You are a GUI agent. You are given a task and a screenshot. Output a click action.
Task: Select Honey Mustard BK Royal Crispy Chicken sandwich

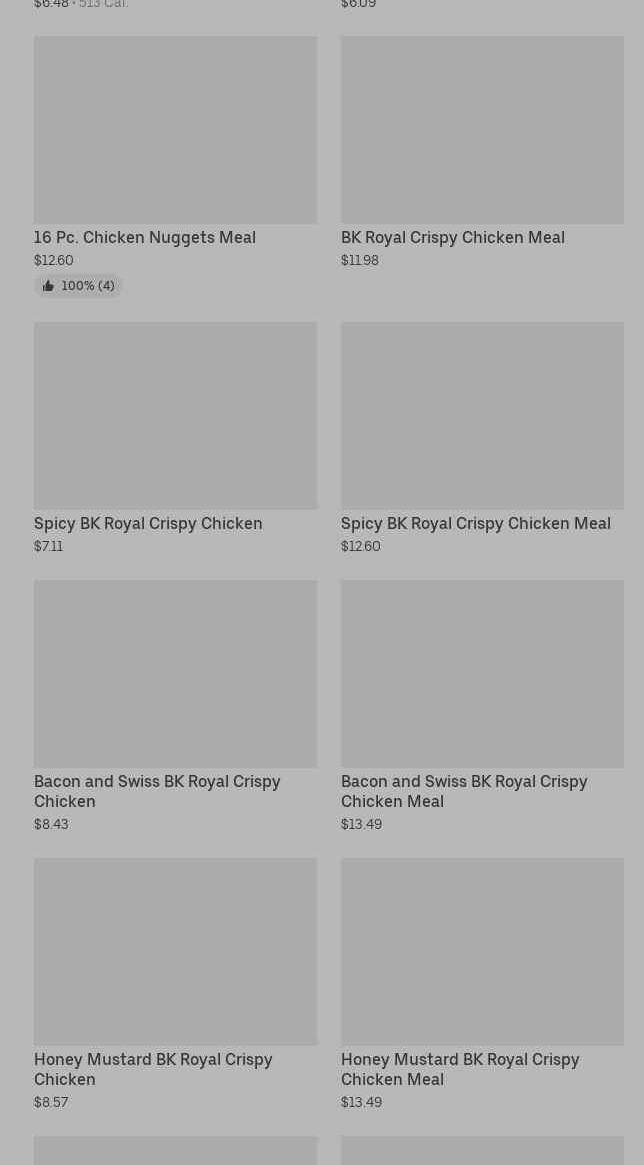tap(175, 984)
